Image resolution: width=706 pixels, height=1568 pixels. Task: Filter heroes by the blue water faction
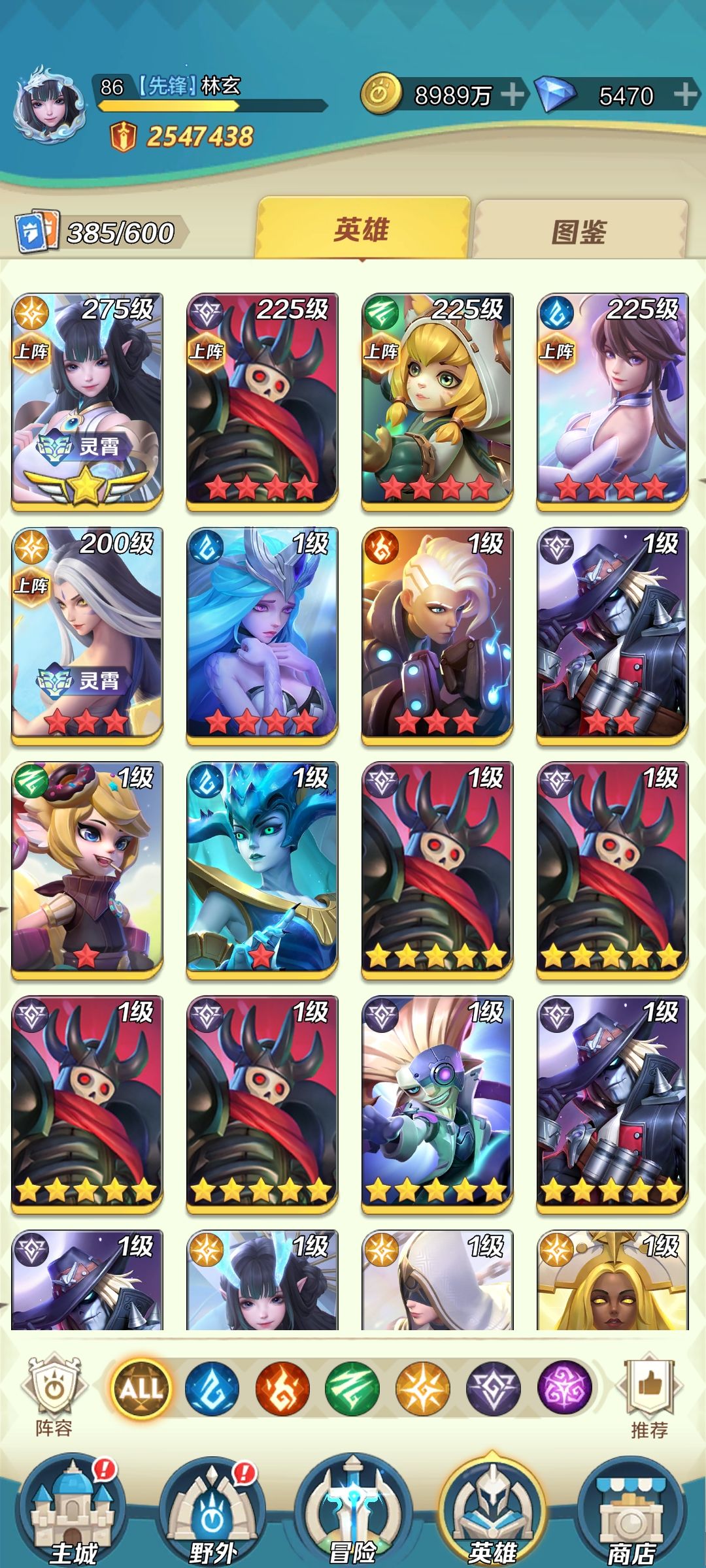coord(212,1388)
